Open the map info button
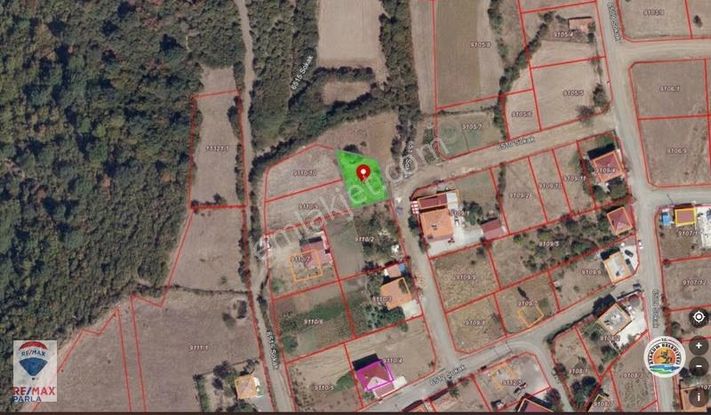 [x=698, y=396]
